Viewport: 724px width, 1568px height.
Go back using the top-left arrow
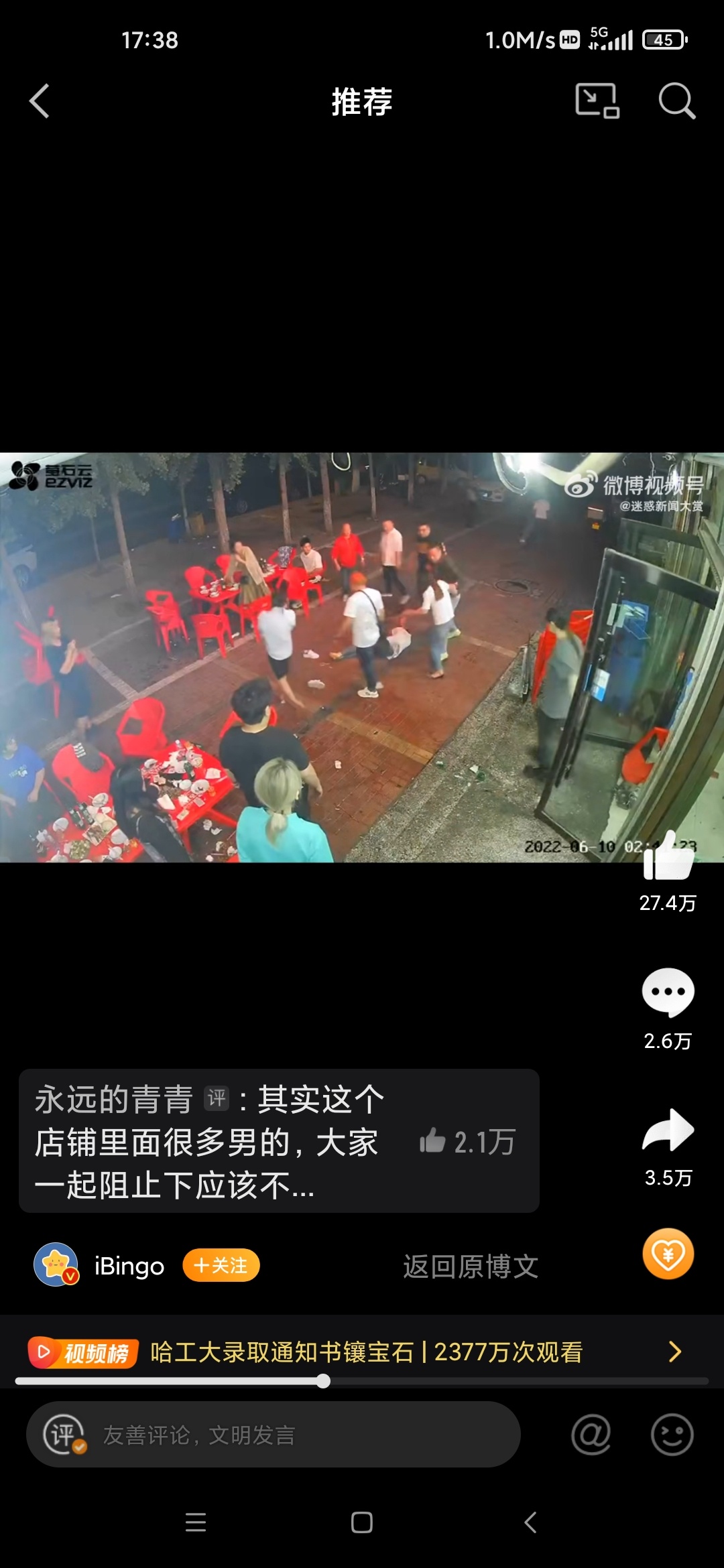pos(40,101)
